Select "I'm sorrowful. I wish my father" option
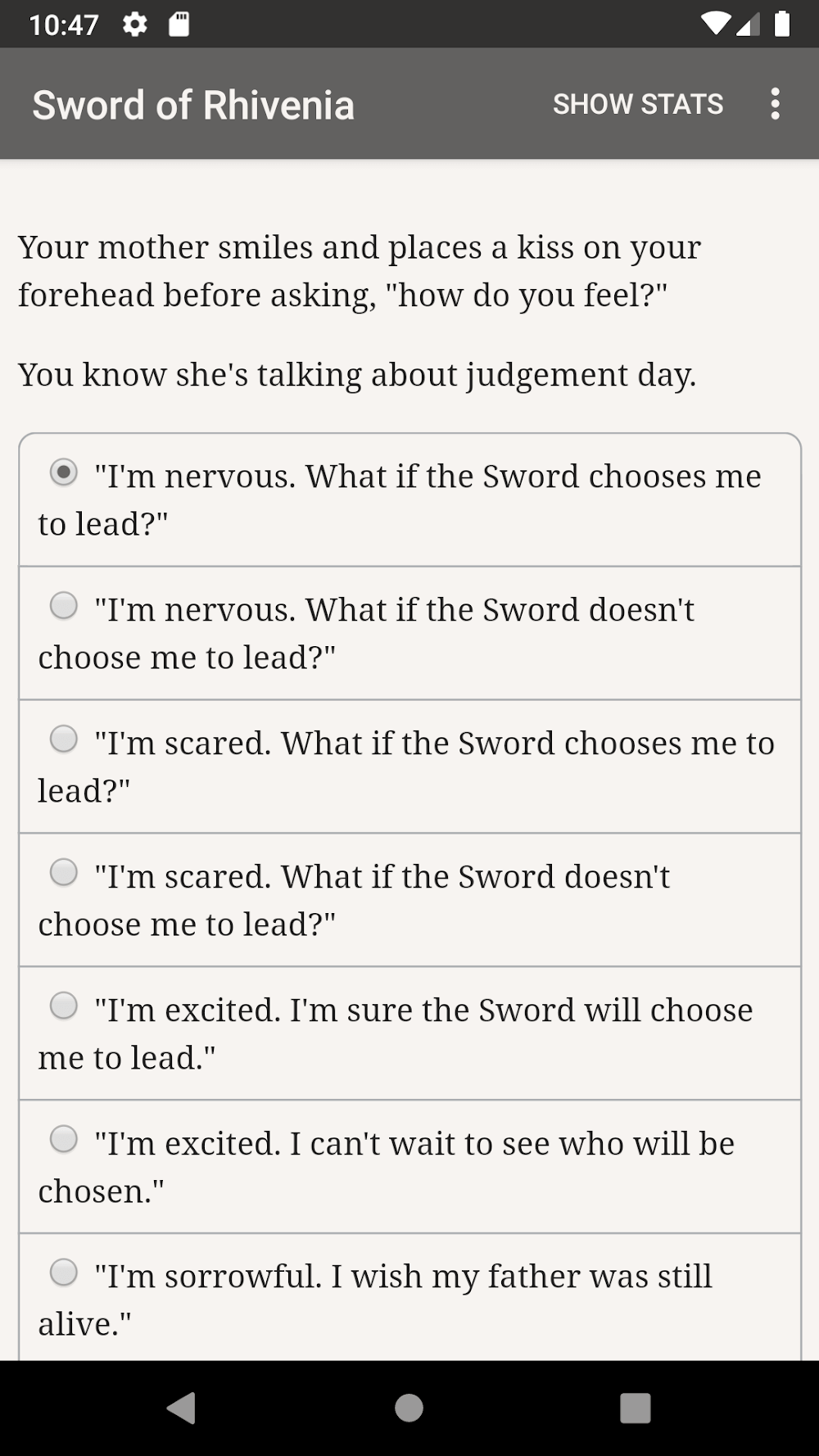Screen dimensions: 819x1456 click(64, 1273)
